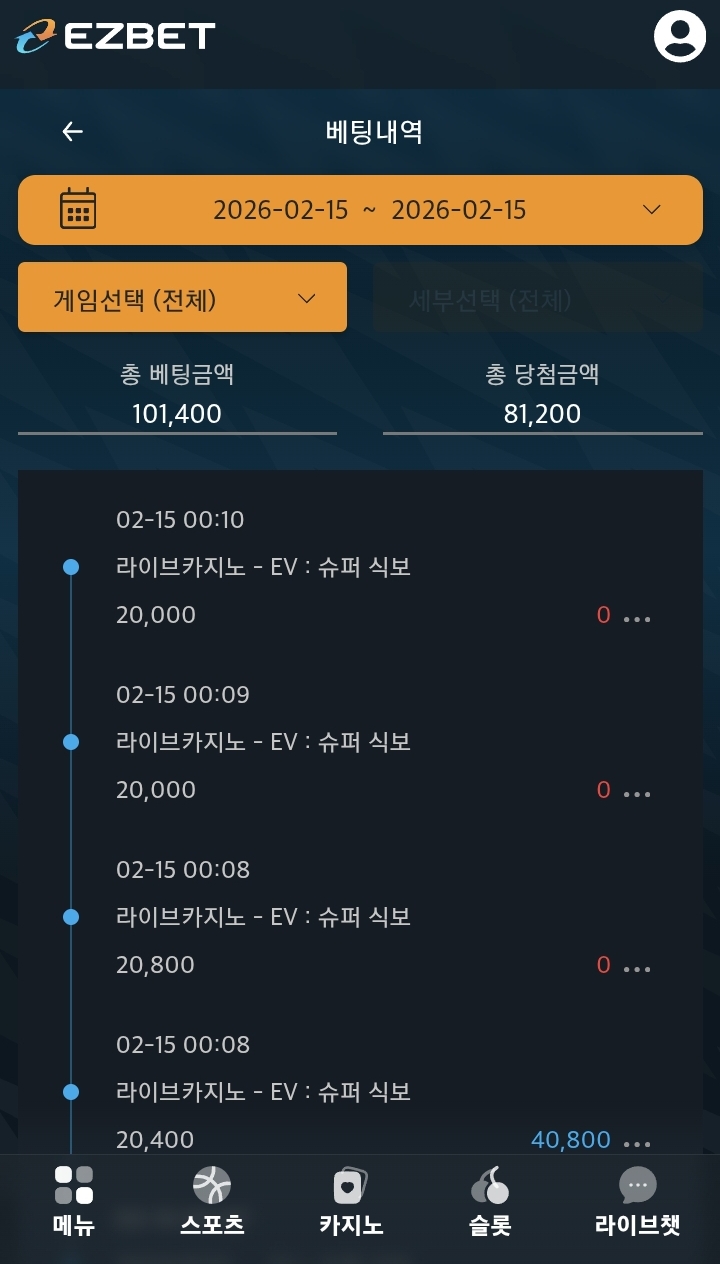Open more options for 00:09 bet

[637, 793]
